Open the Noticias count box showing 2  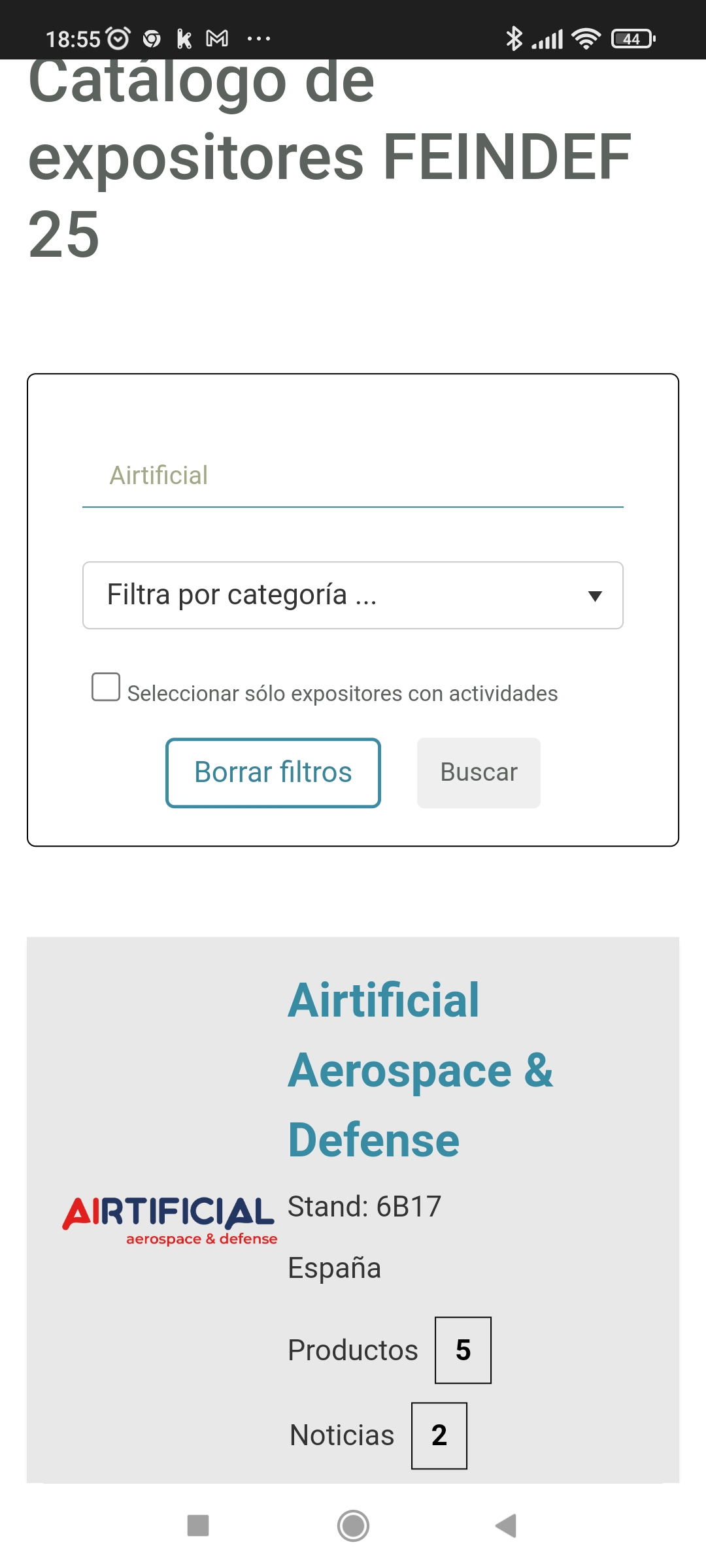[439, 1435]
